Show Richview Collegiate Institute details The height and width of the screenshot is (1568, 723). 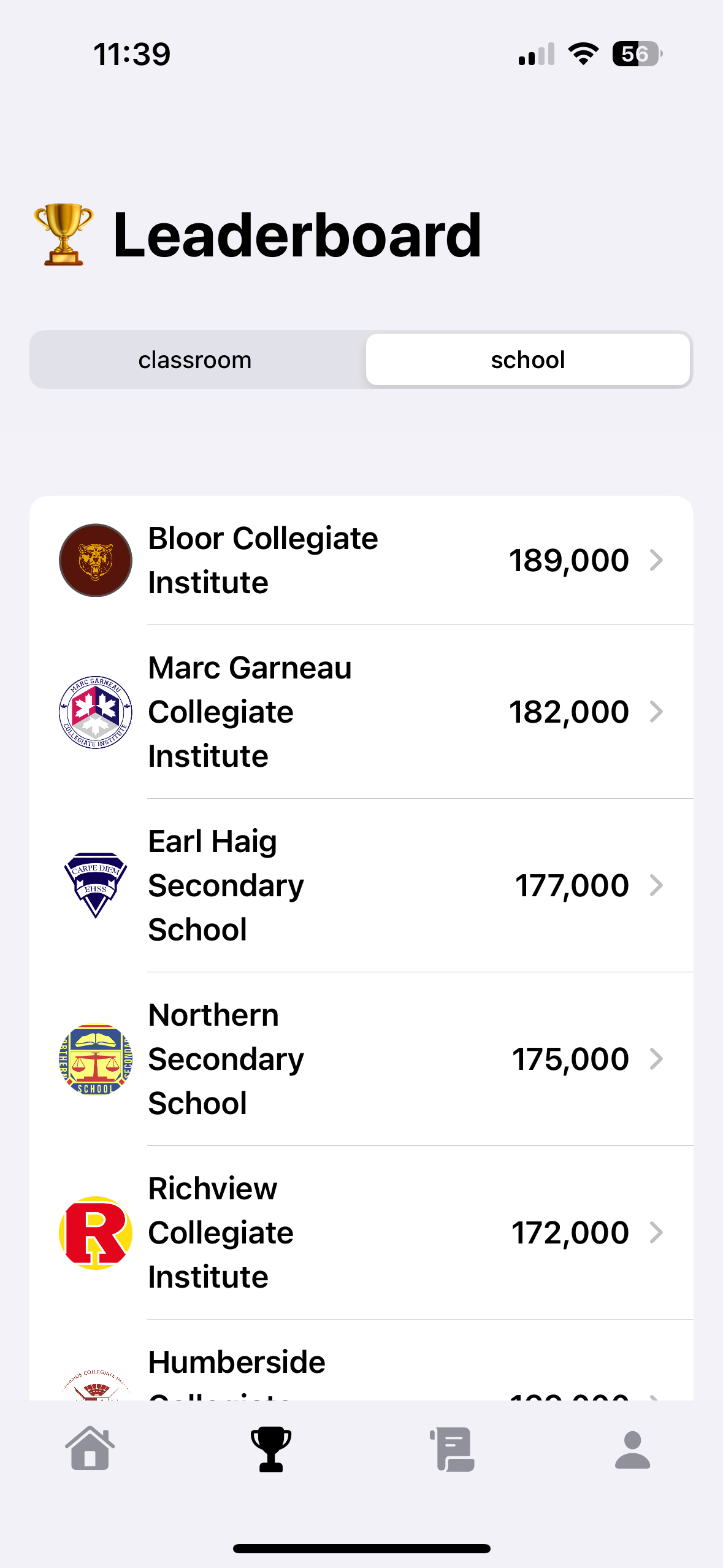[361, 1232]
